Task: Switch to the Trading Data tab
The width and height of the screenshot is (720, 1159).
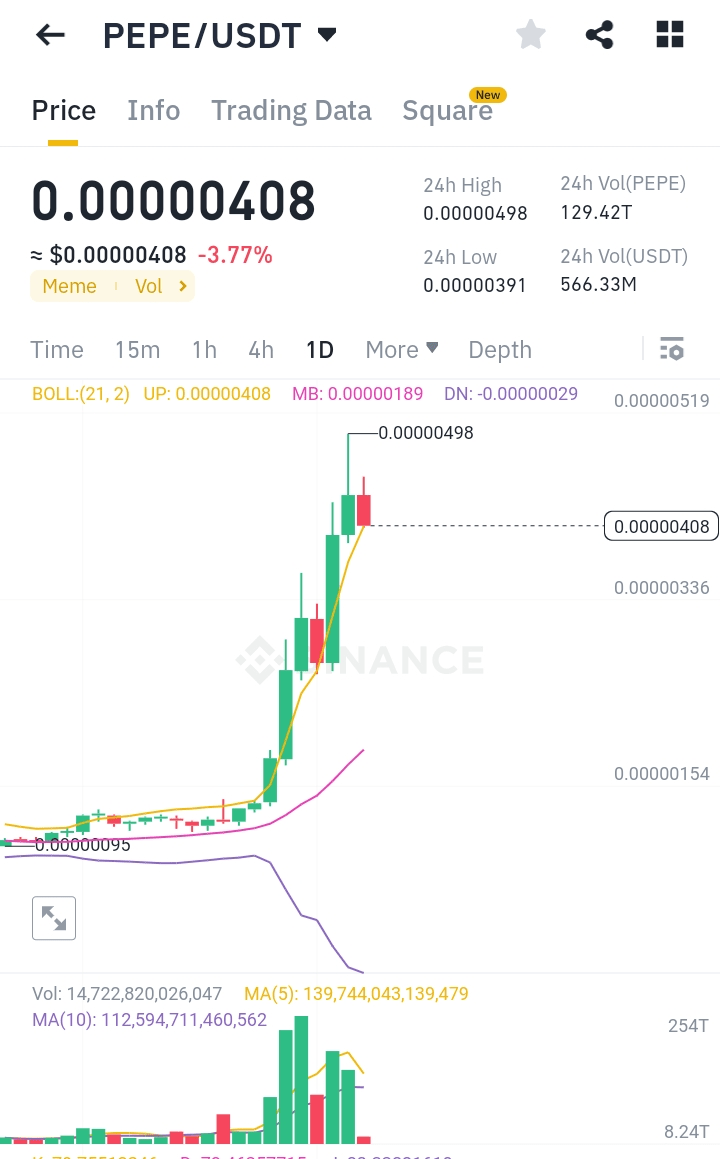Action: pyautogui.click(x=291, y=110)
